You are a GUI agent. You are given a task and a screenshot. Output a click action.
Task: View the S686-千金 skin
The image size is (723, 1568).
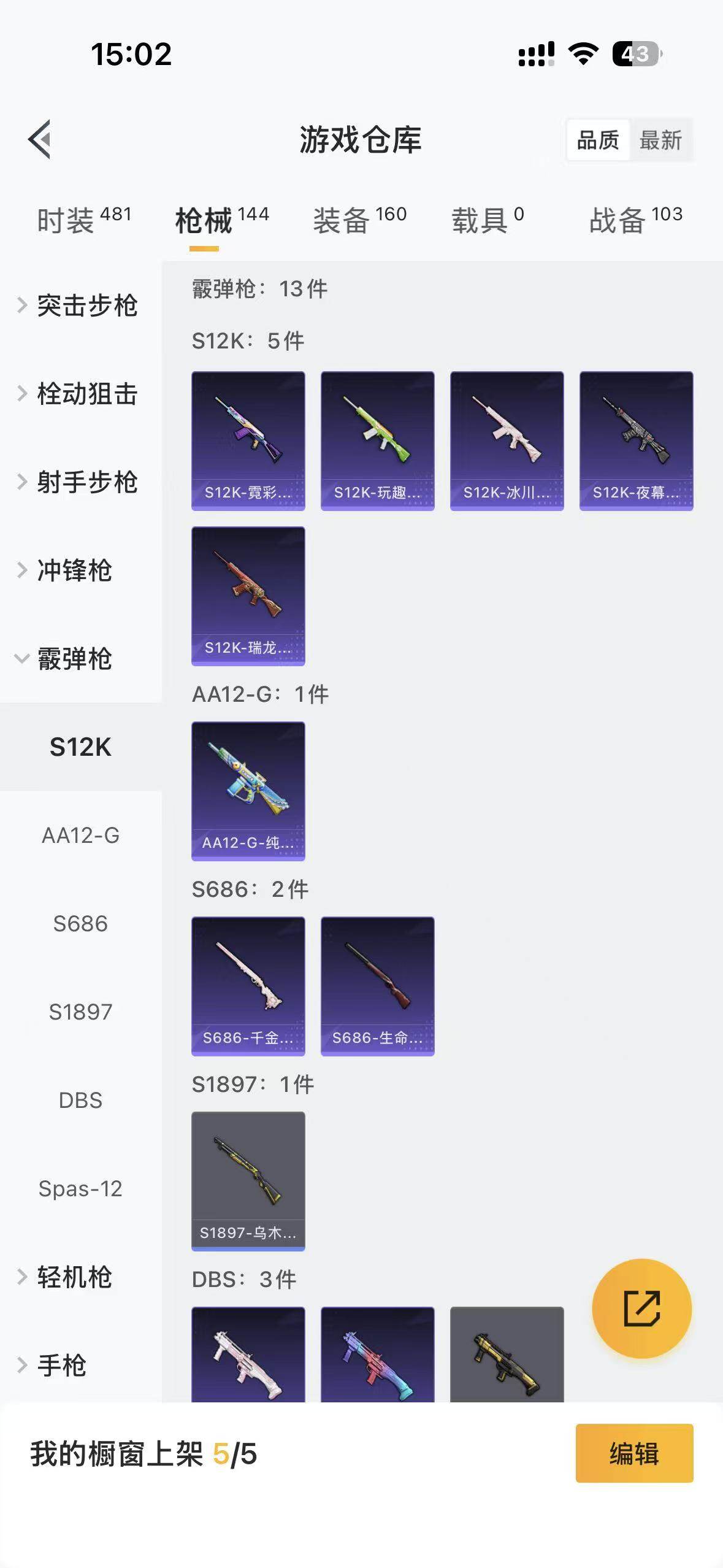click(x=248, y=986)
